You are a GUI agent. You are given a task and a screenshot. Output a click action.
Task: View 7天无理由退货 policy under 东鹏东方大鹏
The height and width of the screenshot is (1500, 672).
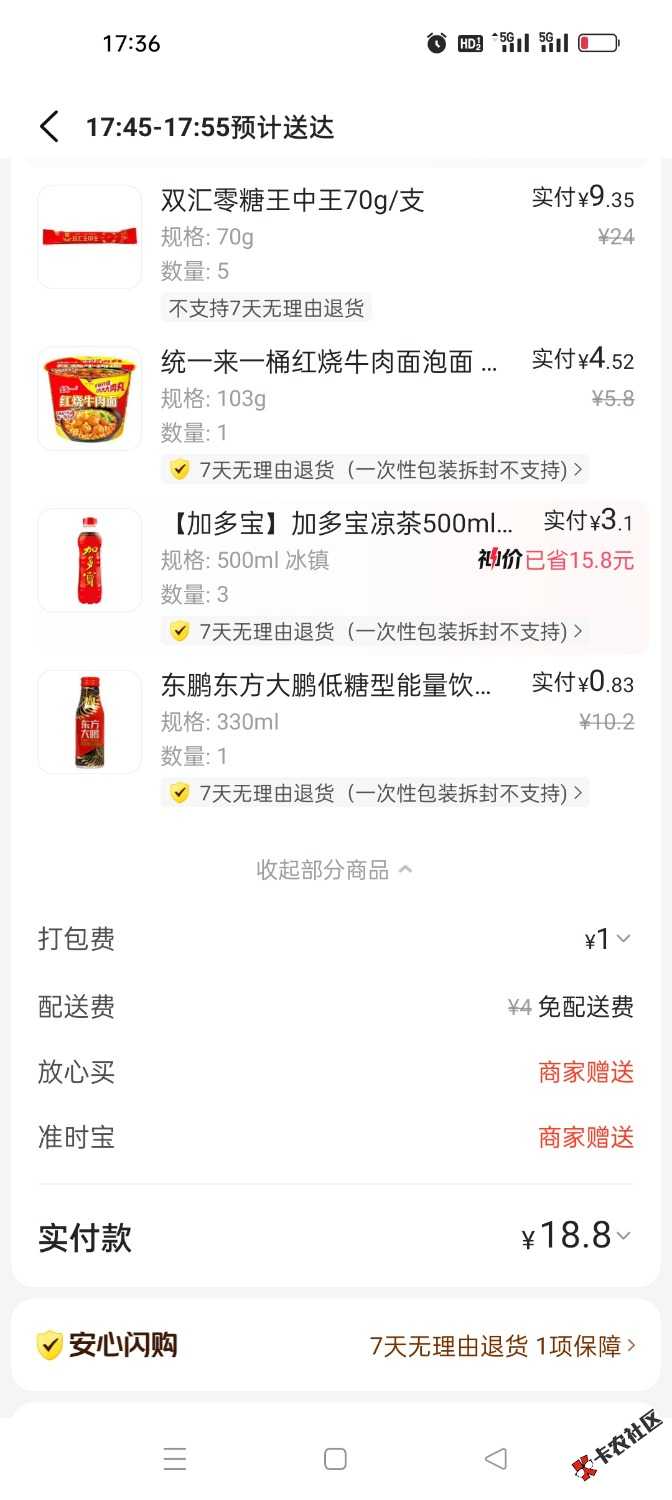pyautogui.click(x=375, y=793)
